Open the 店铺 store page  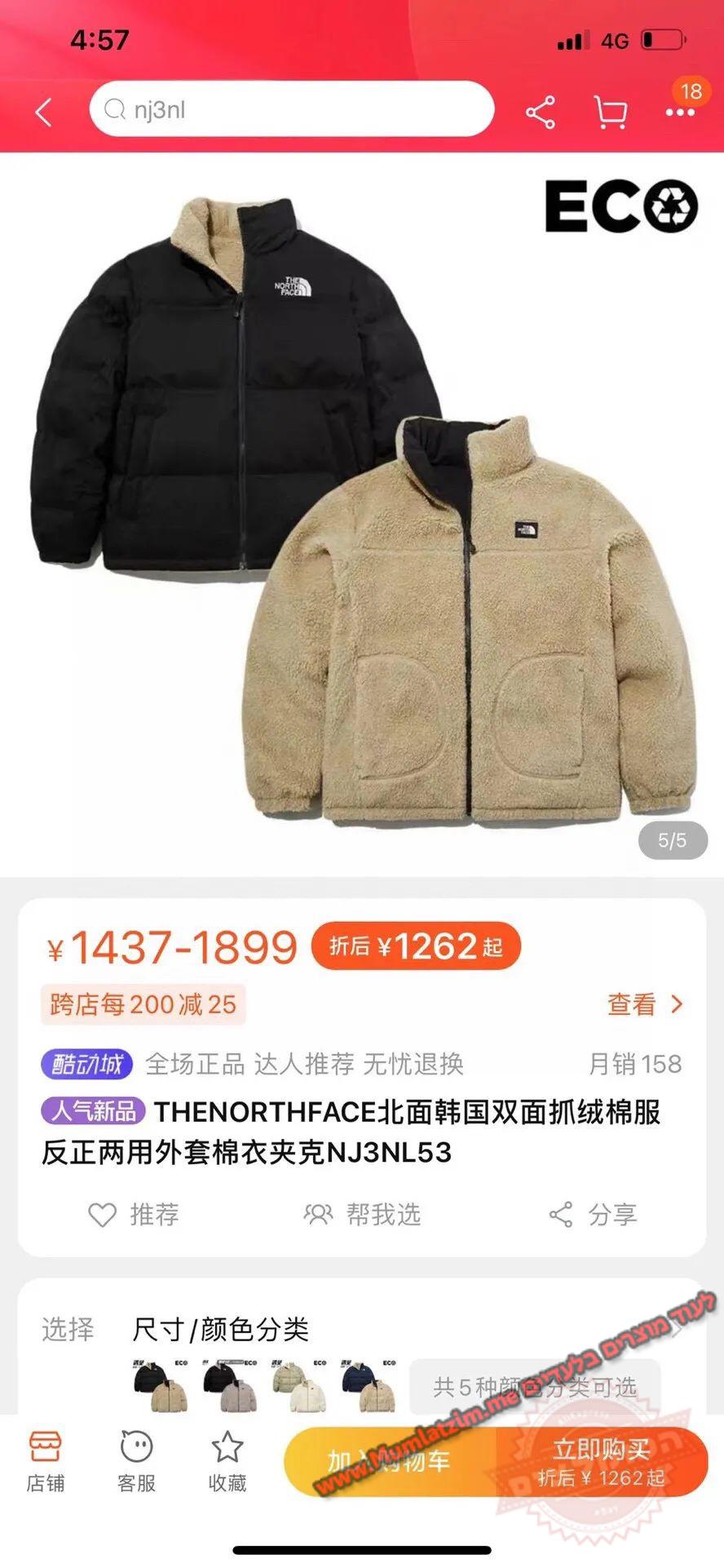point(46,1462)
